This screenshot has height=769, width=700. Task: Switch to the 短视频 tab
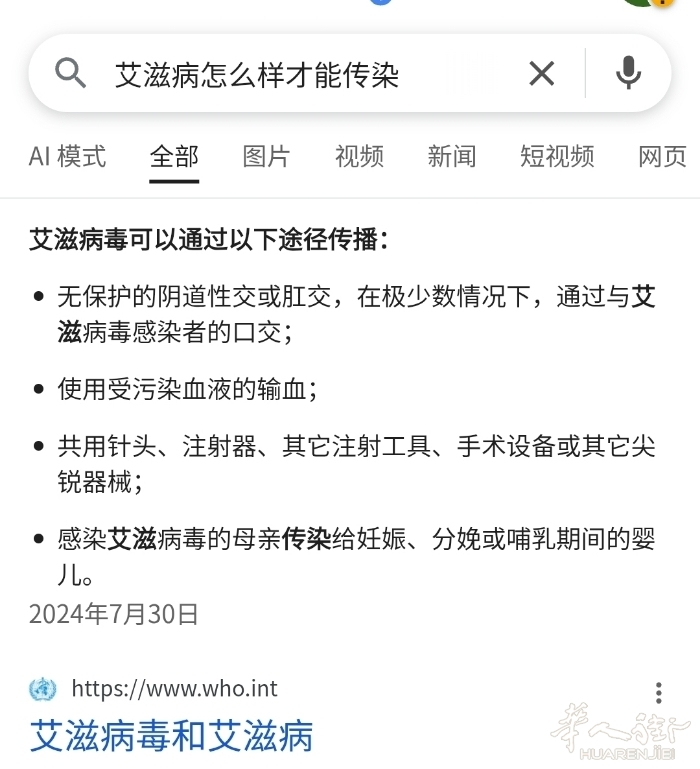click(x=557, y=156)
